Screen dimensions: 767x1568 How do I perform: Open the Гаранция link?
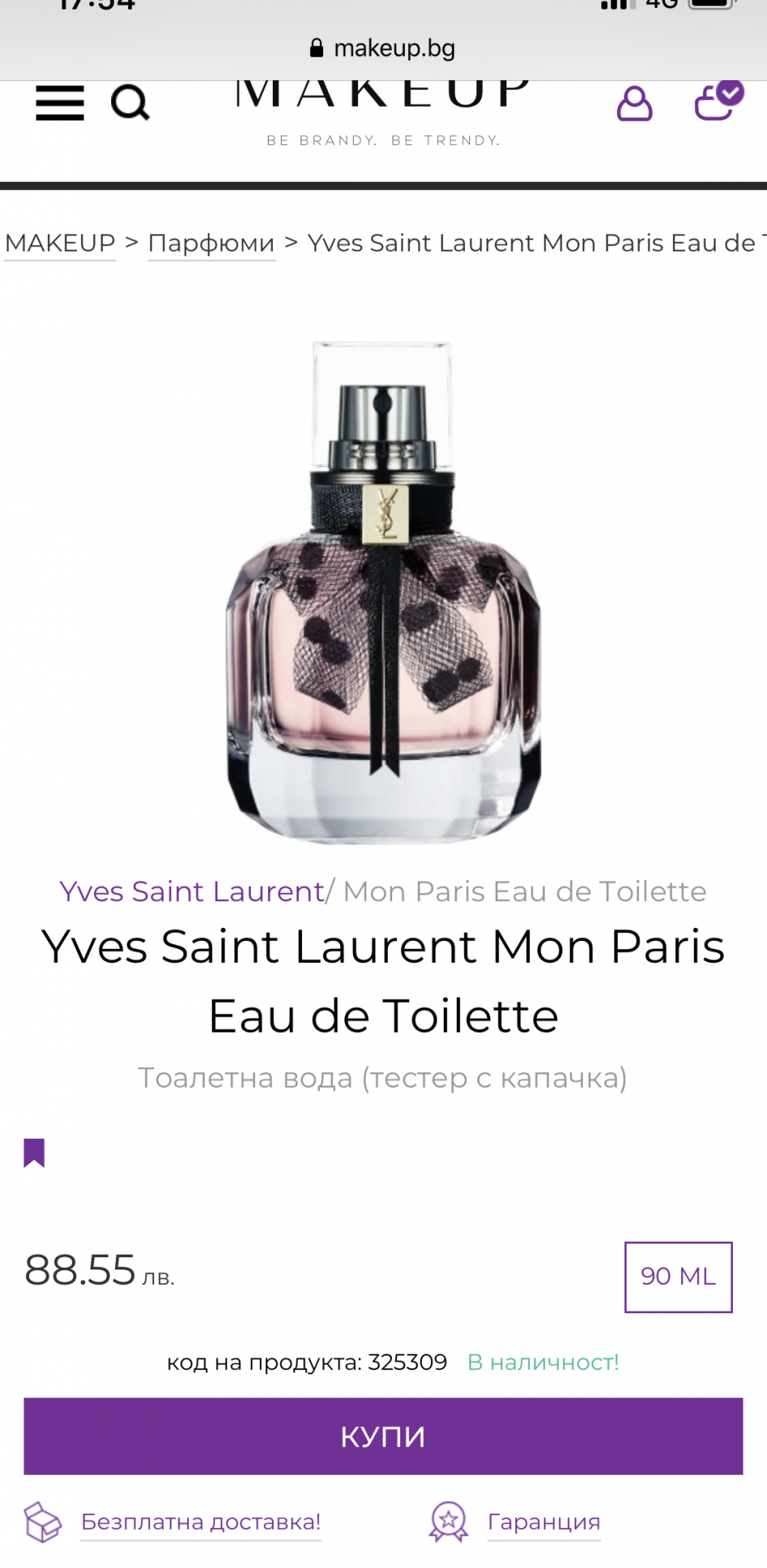(544, 1522)
